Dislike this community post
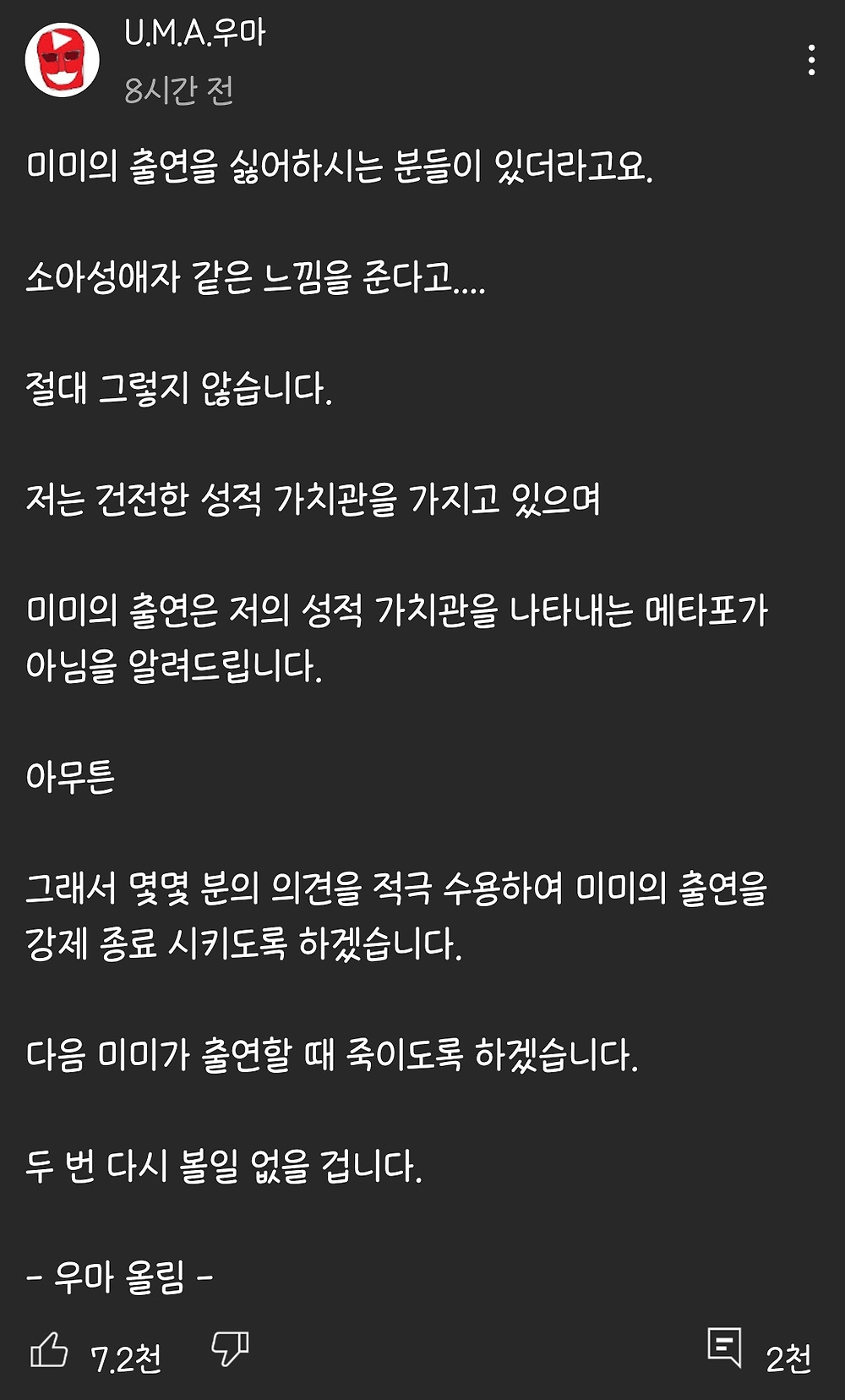The width and height of the screenshot is (845, 1400). pos(230,1349)
